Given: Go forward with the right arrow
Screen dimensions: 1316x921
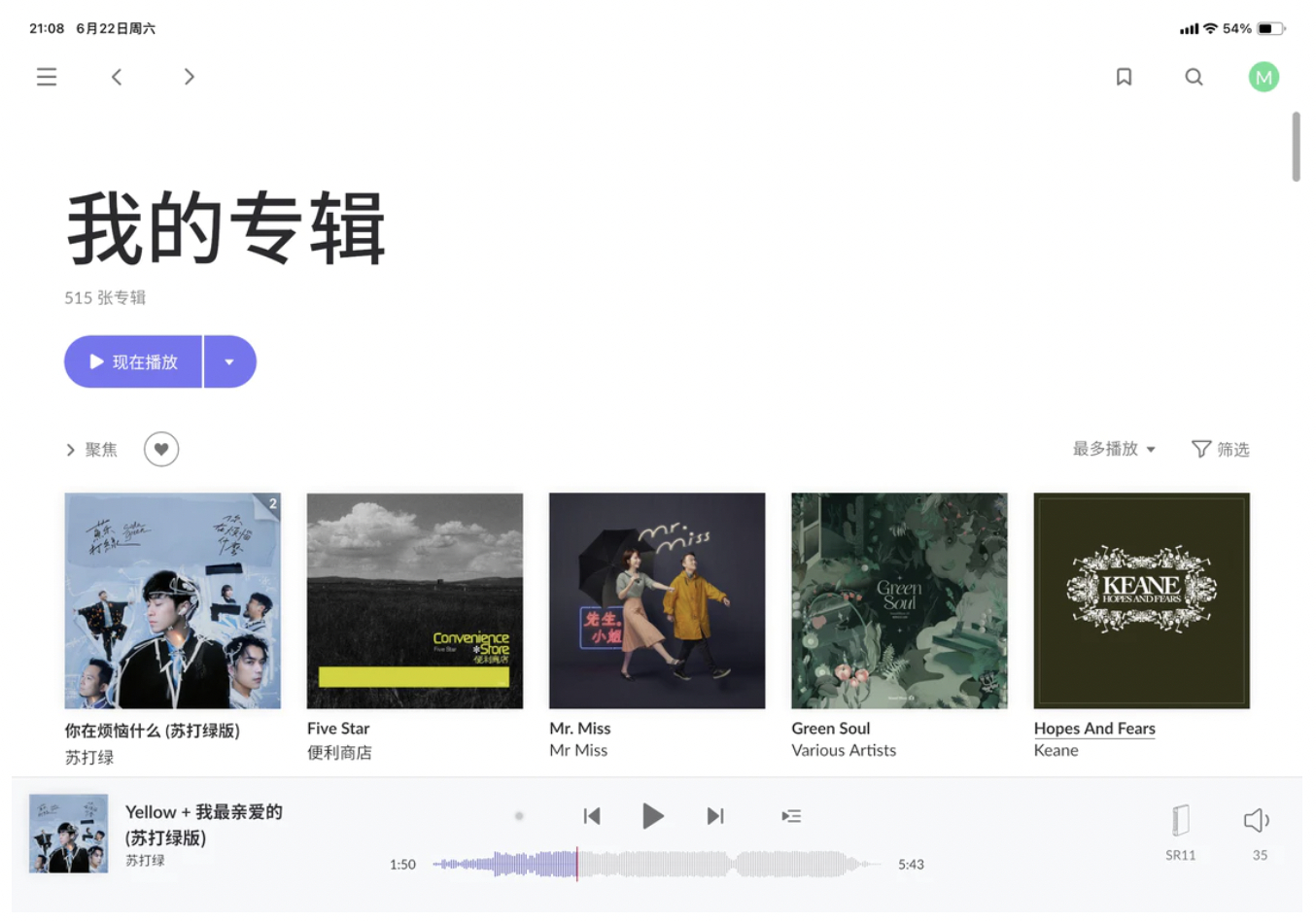Looking at the screenshot, I should 190,77.
